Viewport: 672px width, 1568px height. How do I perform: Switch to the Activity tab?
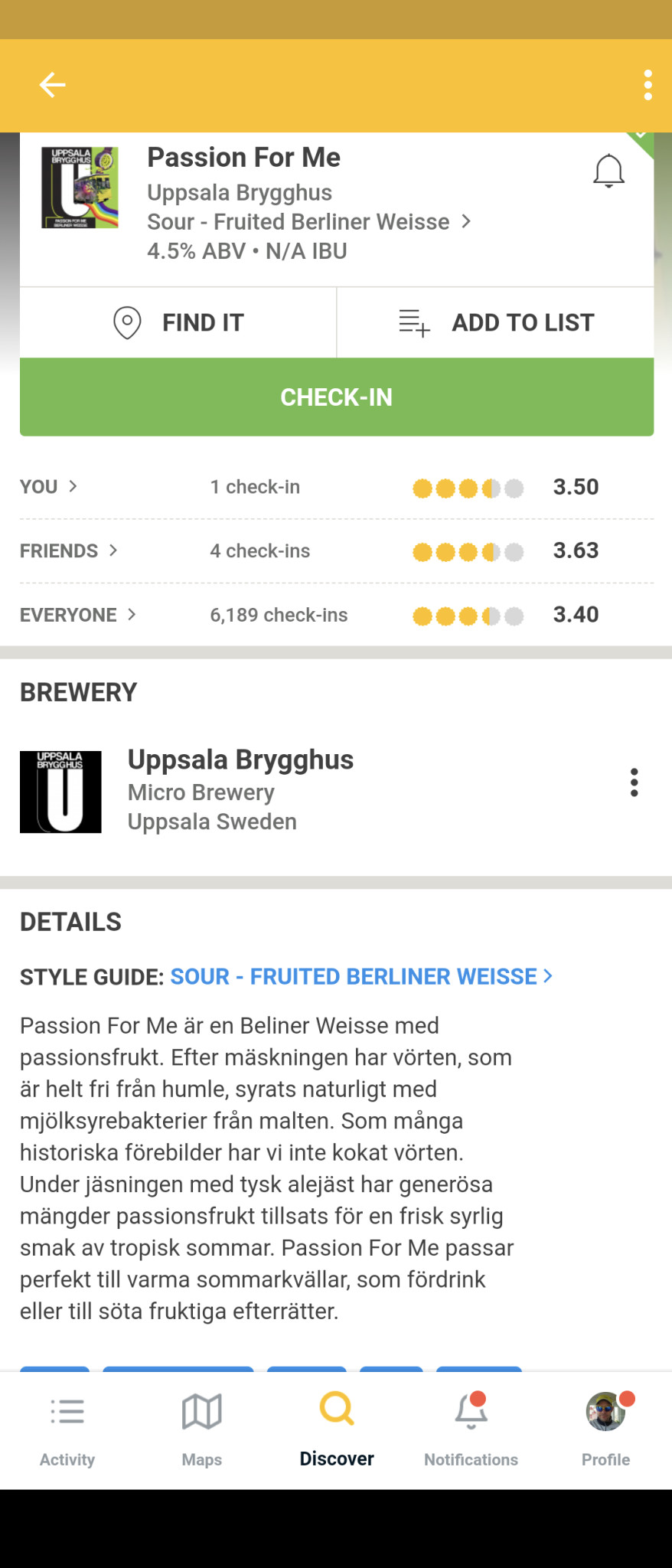67,1429
